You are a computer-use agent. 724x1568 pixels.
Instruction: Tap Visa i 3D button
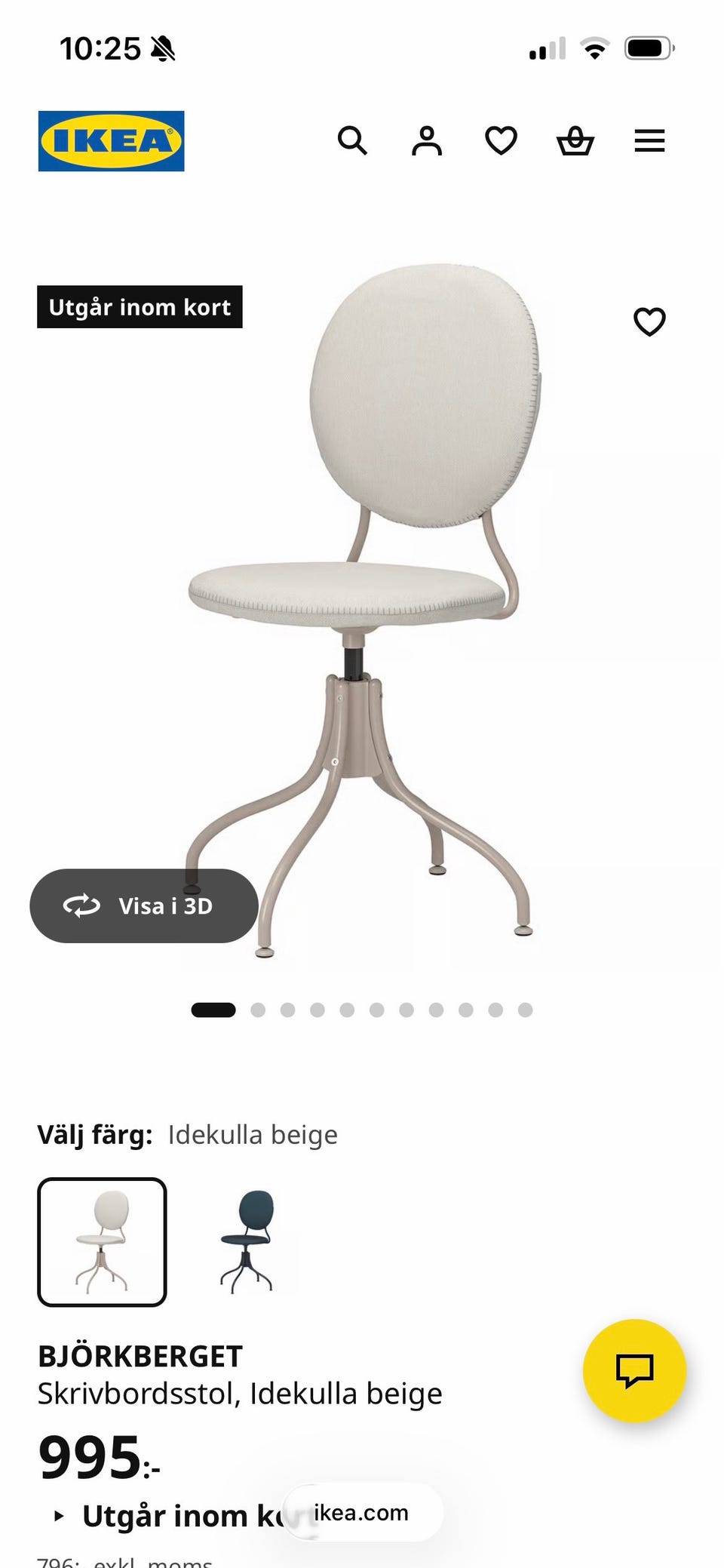pyautogui.click(x=144, y=905)
